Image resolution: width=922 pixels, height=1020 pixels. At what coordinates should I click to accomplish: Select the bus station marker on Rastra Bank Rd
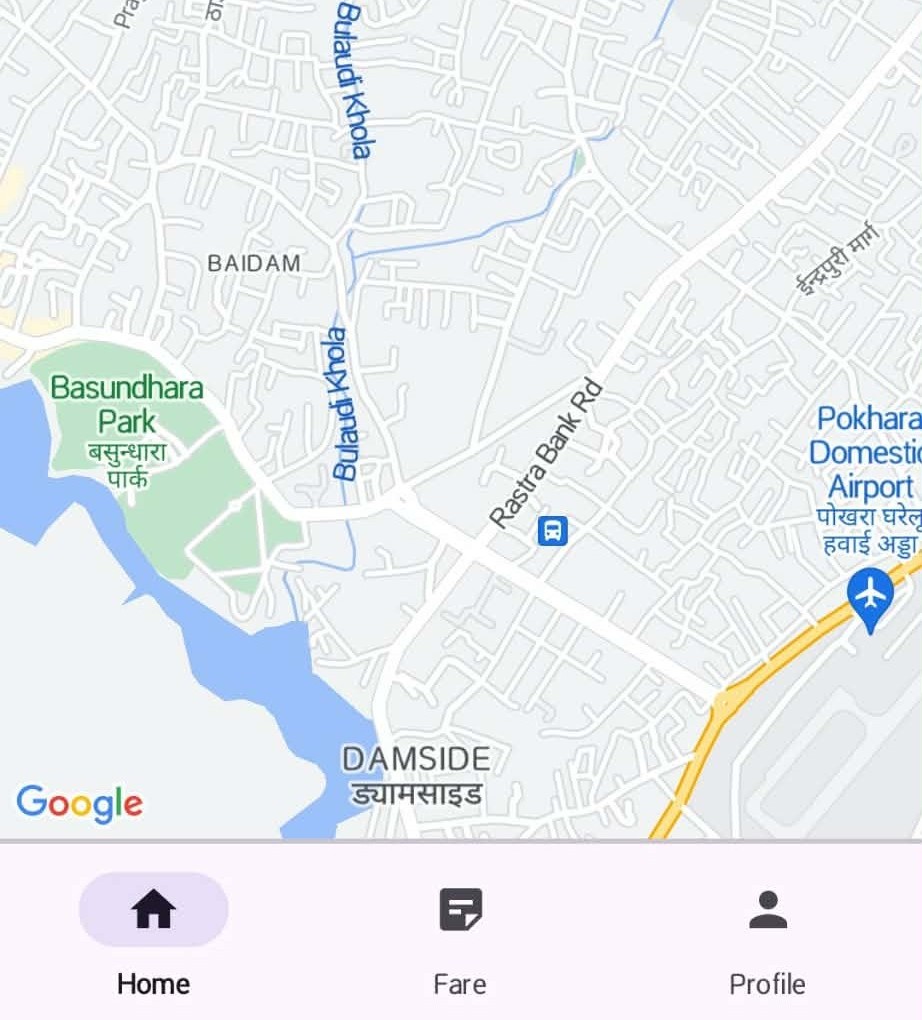coord(552,529)
